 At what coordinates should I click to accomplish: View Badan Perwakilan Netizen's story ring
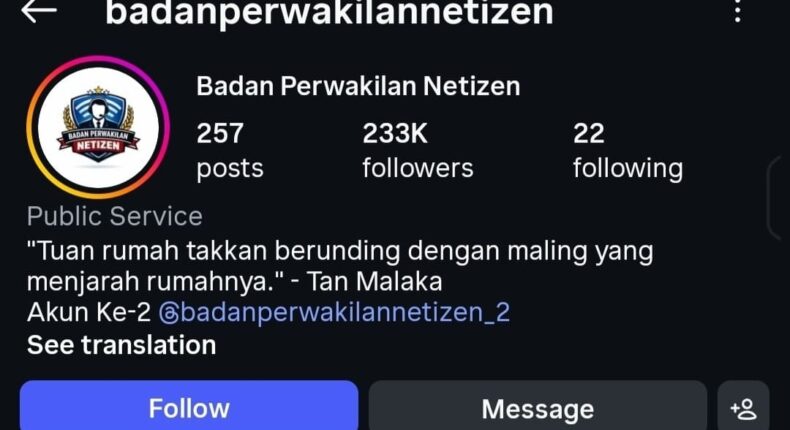coord(98,128)
